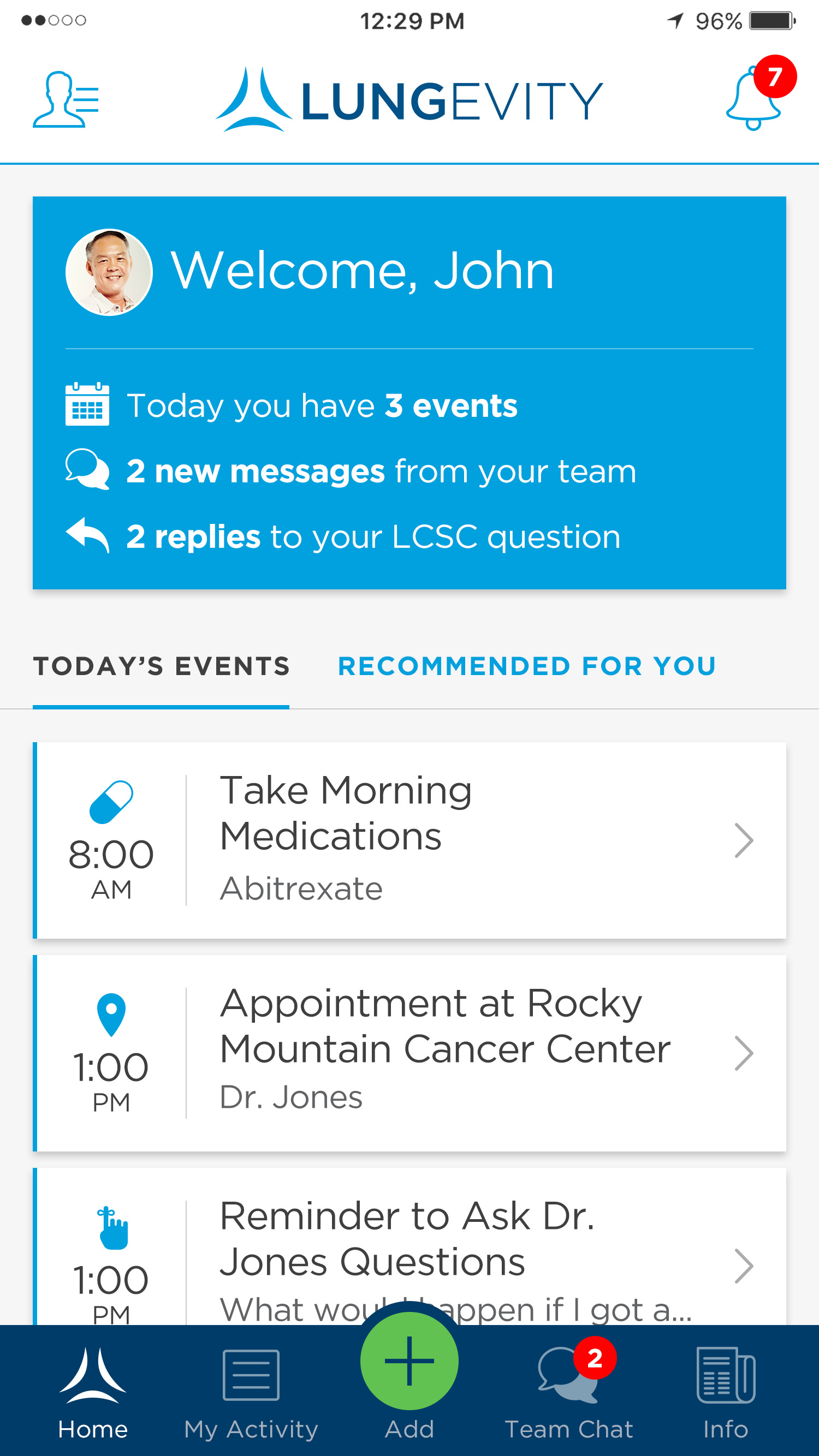Open Team Chat tab
The width and height of the screenshot is (819, 1456).
click(568, 1392)
